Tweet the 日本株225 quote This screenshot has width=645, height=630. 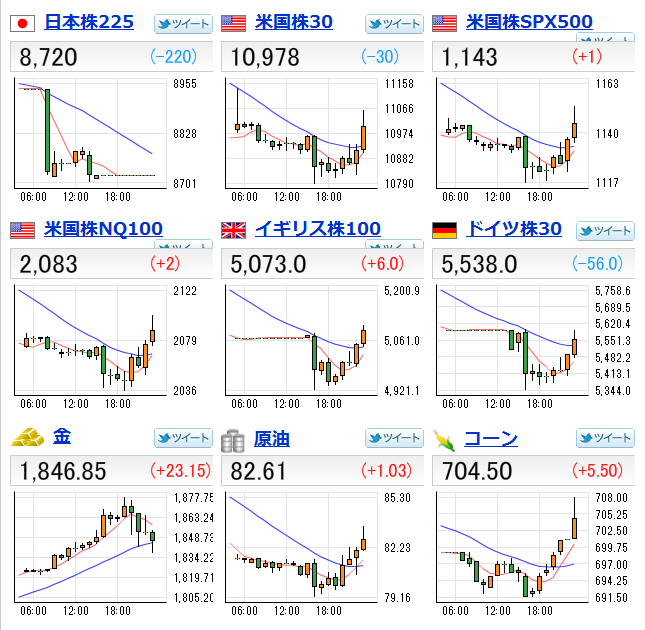[x=183, y=24]
